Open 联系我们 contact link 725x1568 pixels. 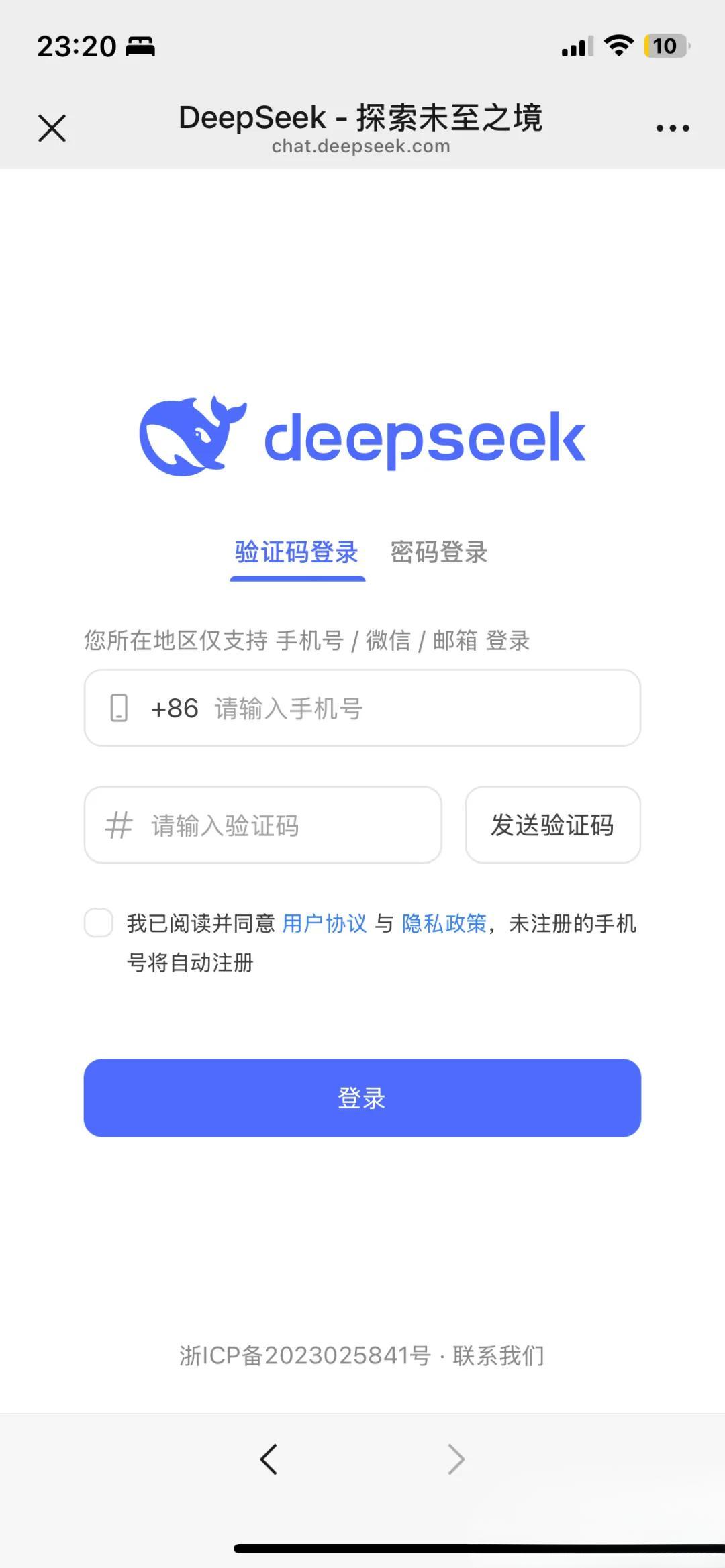point(498,1356)
